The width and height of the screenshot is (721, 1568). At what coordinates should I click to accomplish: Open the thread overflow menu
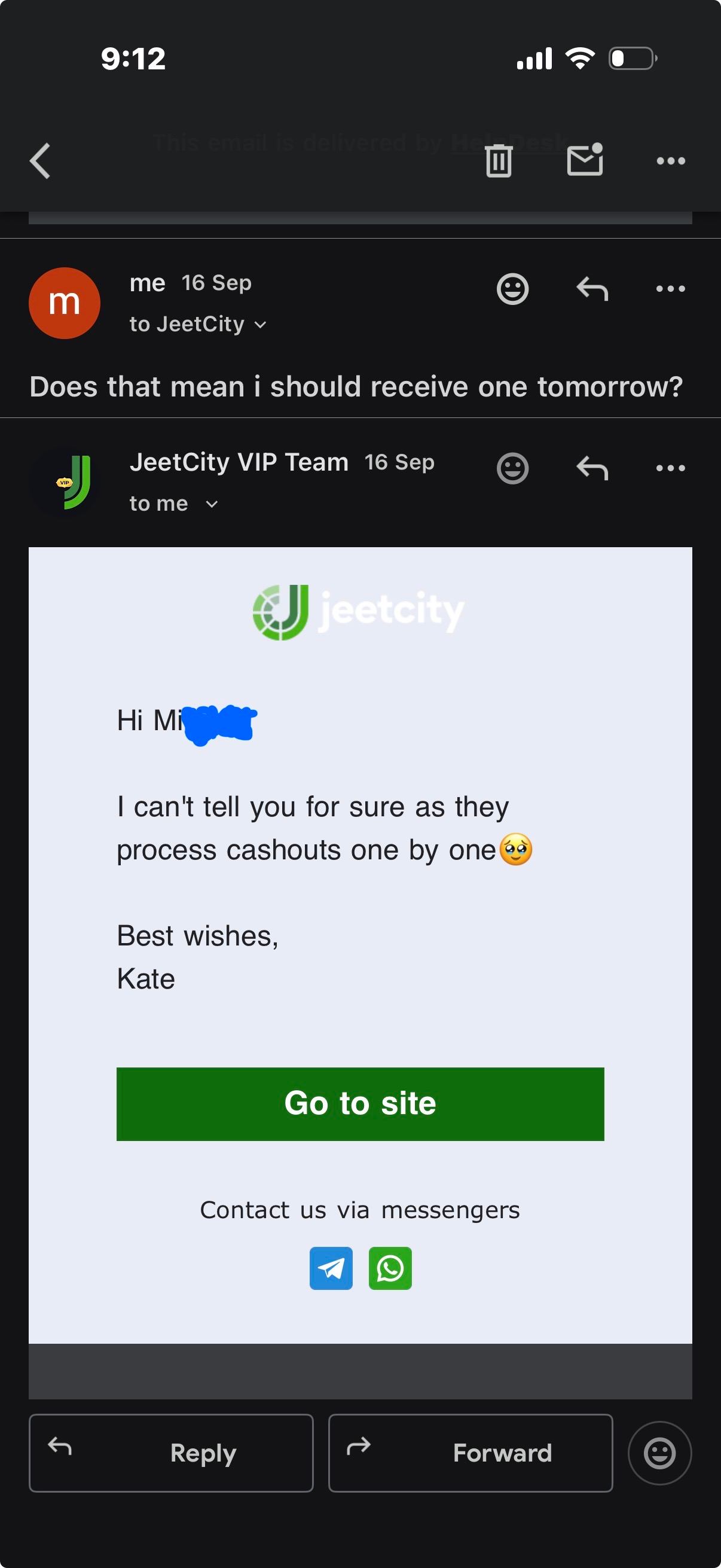tap(671, 161)
